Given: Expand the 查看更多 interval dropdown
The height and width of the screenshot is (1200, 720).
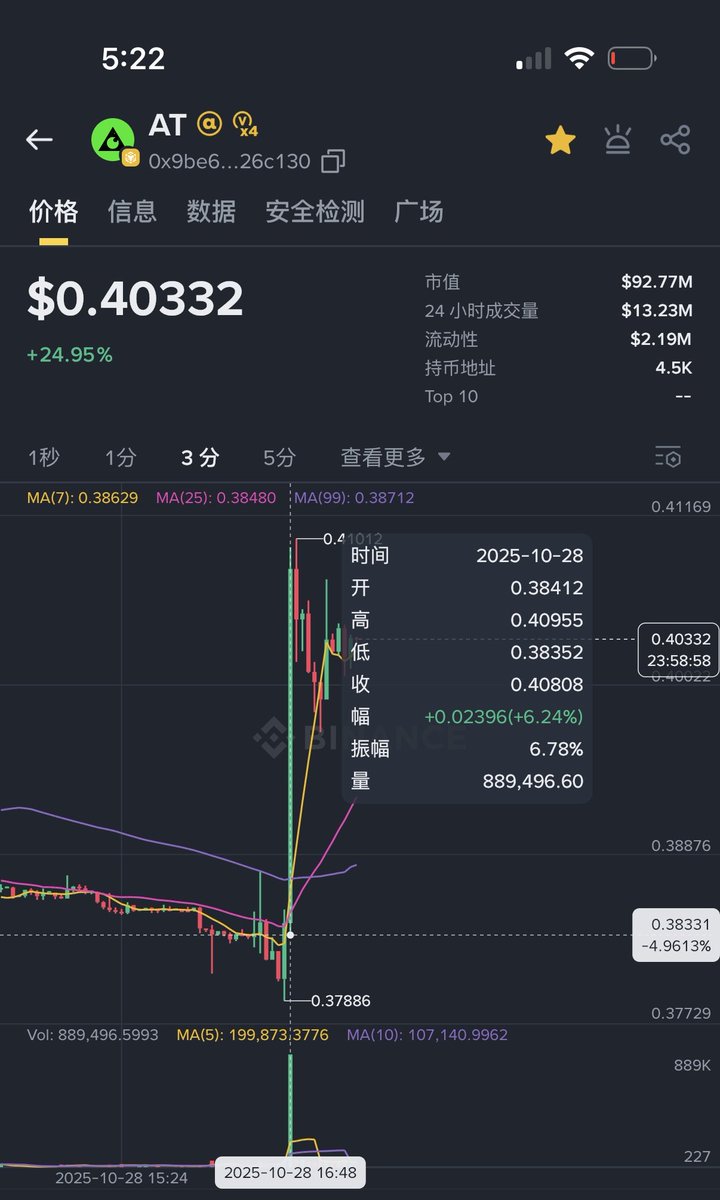Looking at the screenshot, I should coord(395,458).
